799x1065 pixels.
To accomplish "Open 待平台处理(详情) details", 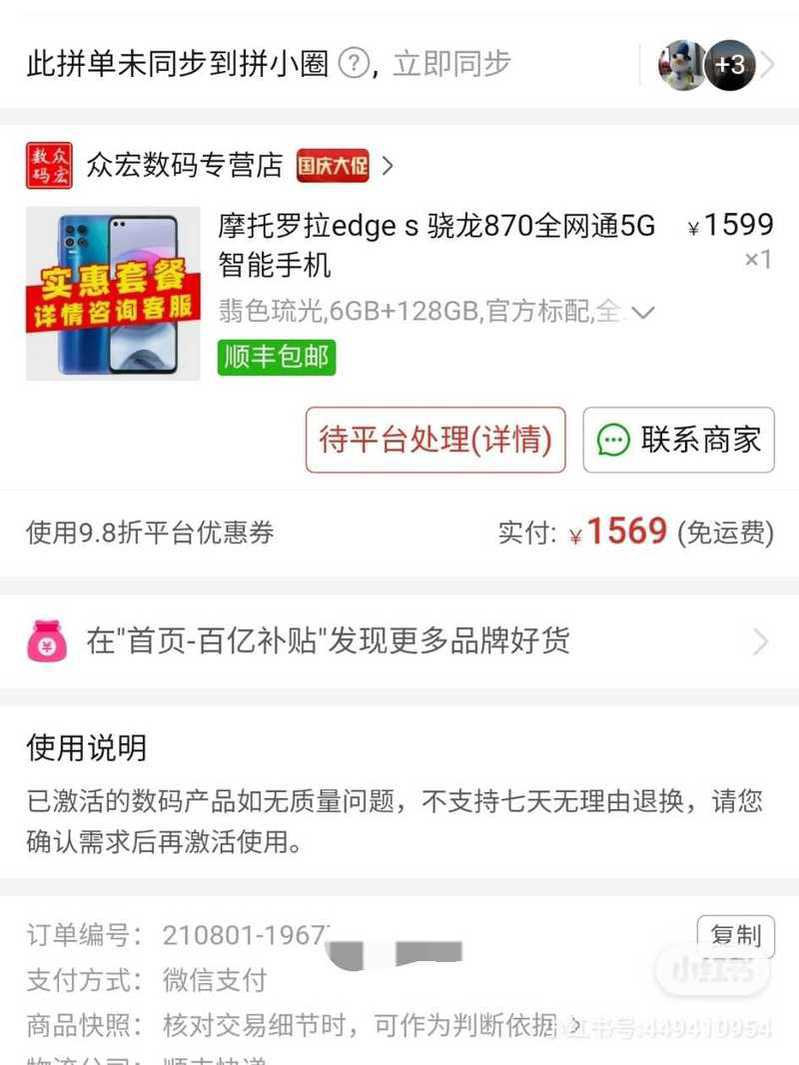I will point(435,440).
